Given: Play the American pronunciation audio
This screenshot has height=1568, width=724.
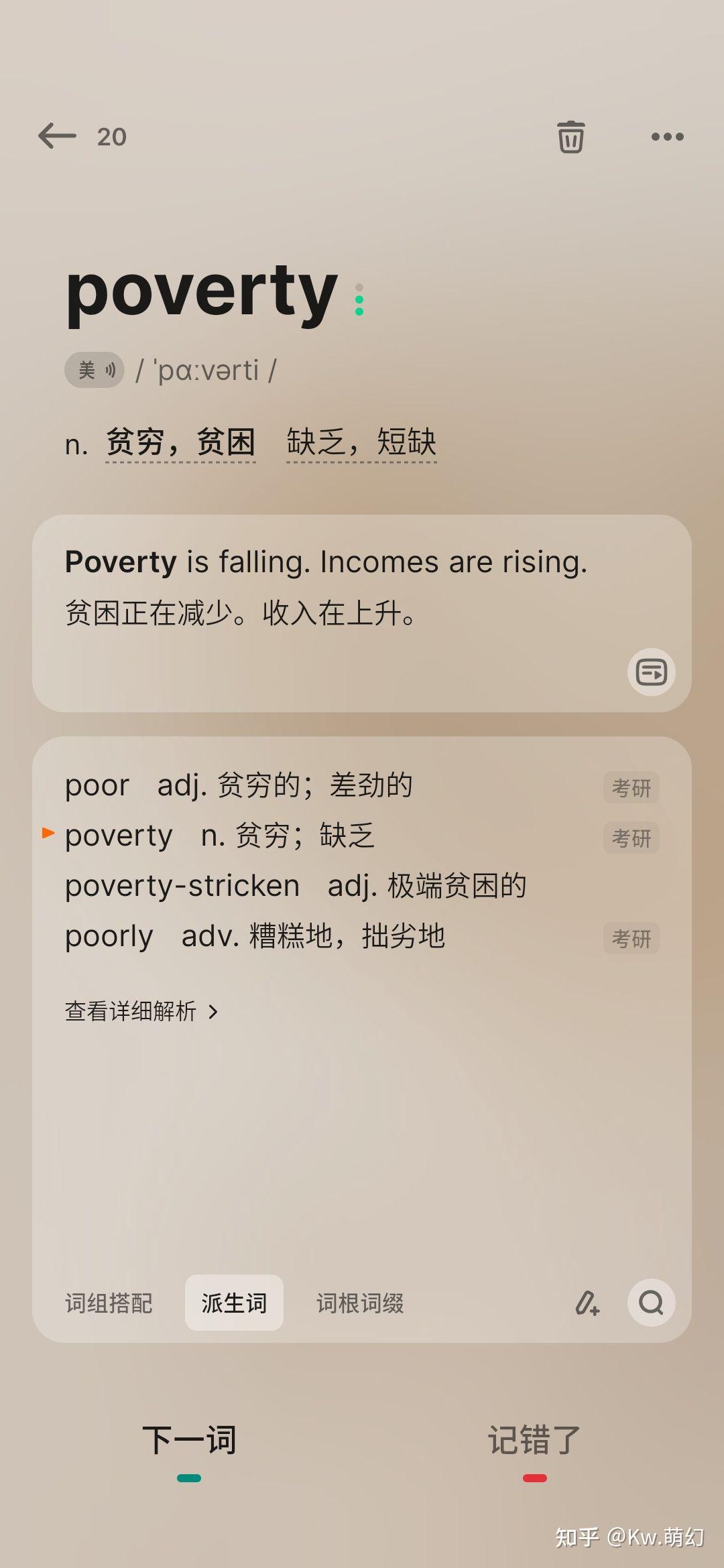Looking at the screenshot, I should coord(95,370).
